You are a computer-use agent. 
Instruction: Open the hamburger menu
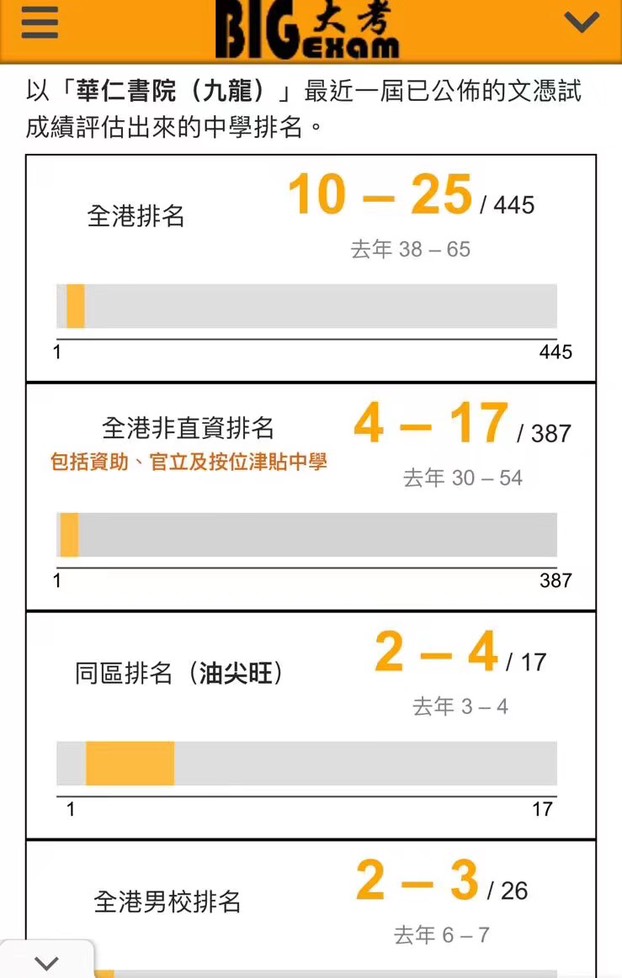pyautogui.click(x=40, y=22)
